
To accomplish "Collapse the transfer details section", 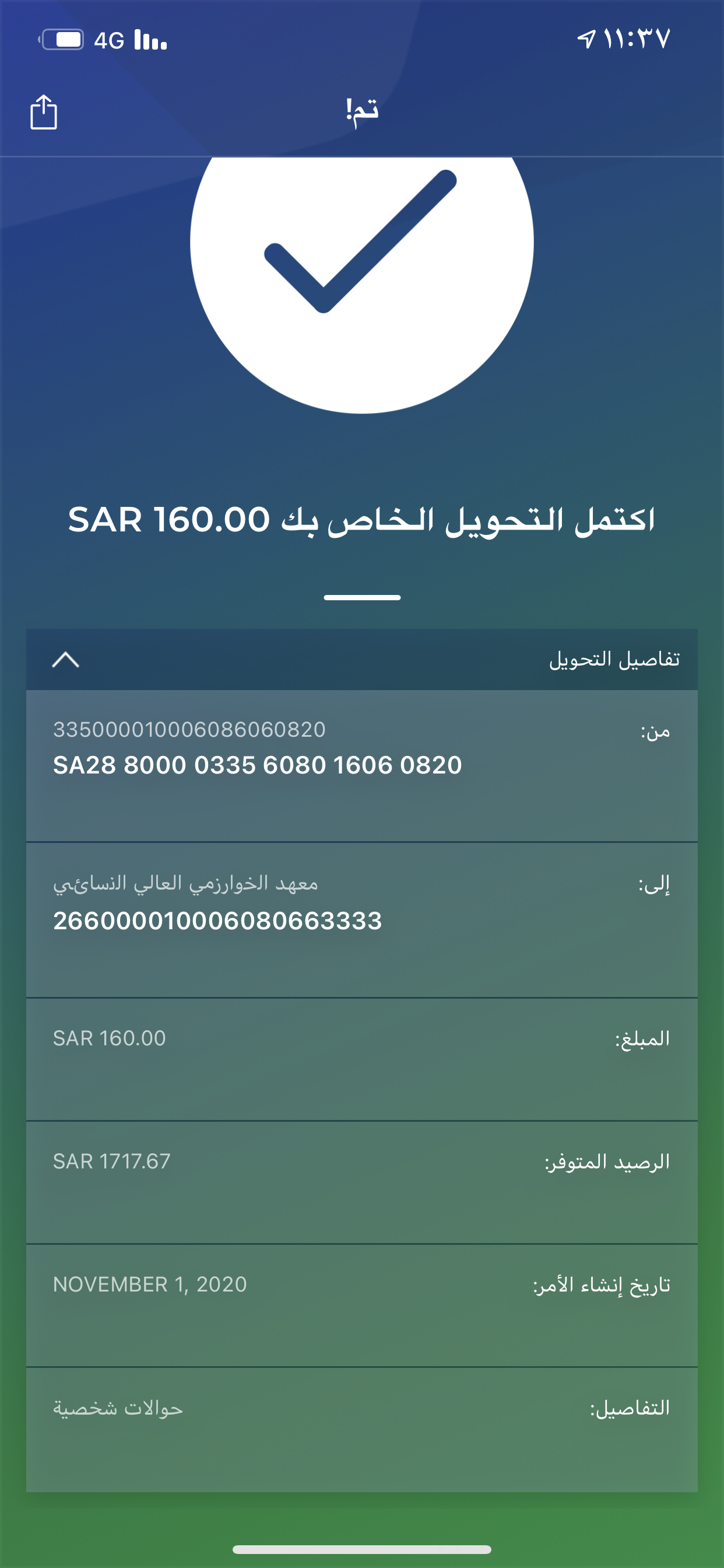I will (66, 660).
